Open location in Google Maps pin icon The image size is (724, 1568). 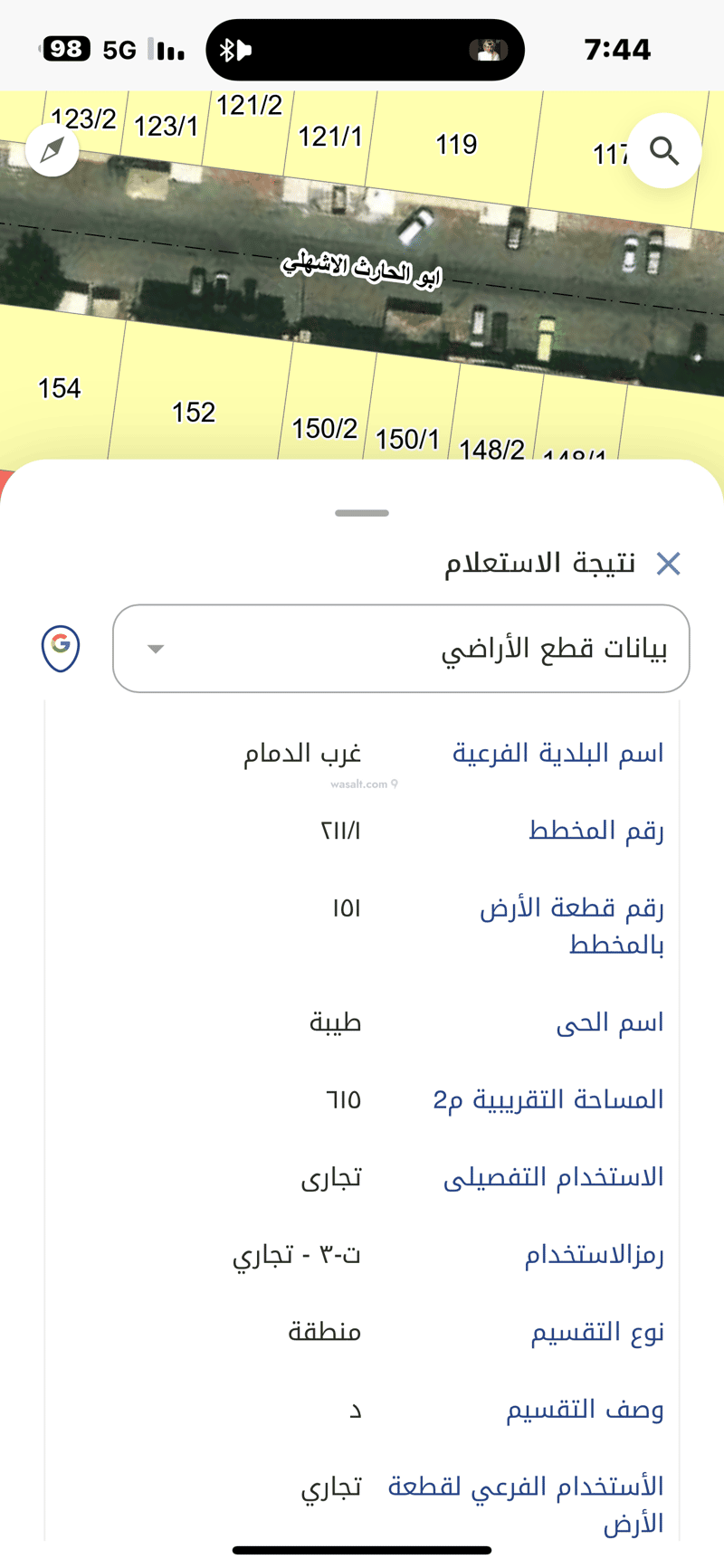(61, 649)
